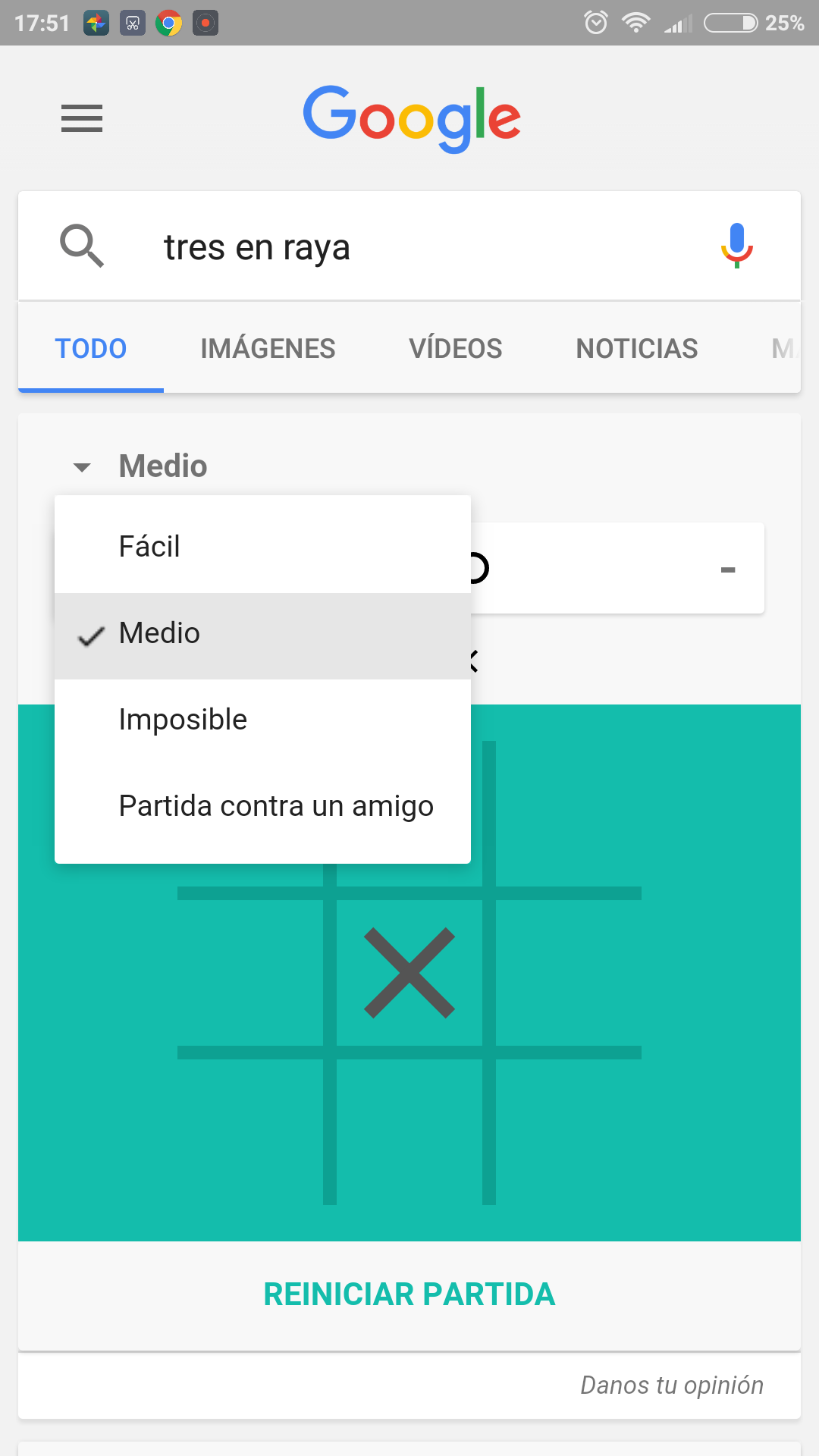Switch to the Imágenes tab

click(268, 348)
